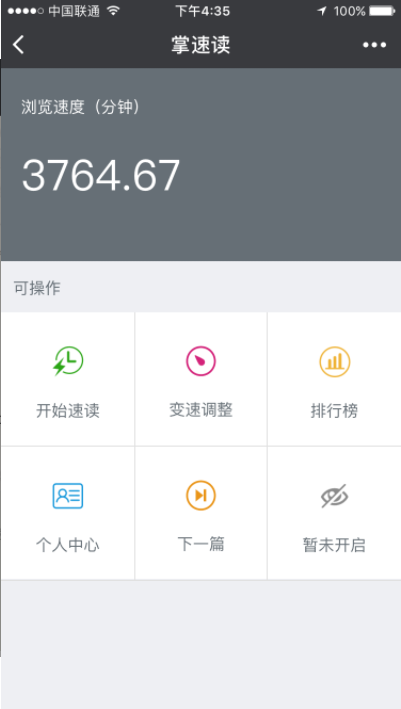This screenshot has width=401, height=709.
Task: Tap the 暂未开启 tile
Action: pos(334,513)
